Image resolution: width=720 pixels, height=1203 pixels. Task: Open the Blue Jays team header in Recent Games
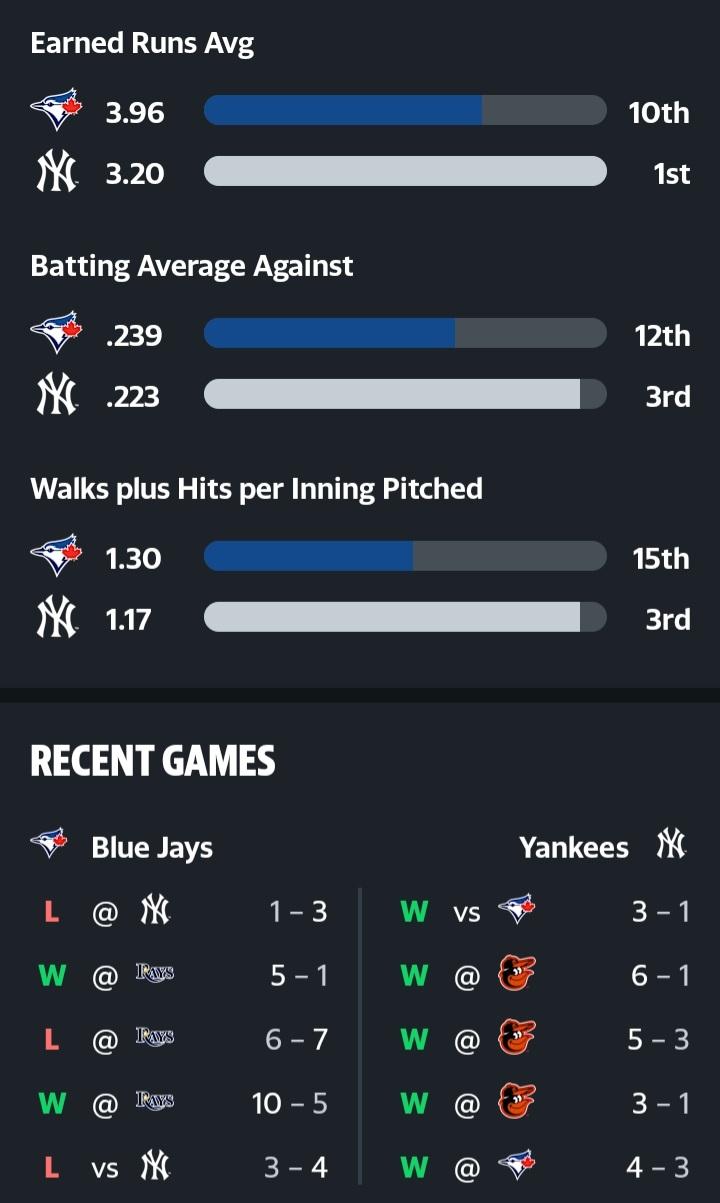point(122,847)
